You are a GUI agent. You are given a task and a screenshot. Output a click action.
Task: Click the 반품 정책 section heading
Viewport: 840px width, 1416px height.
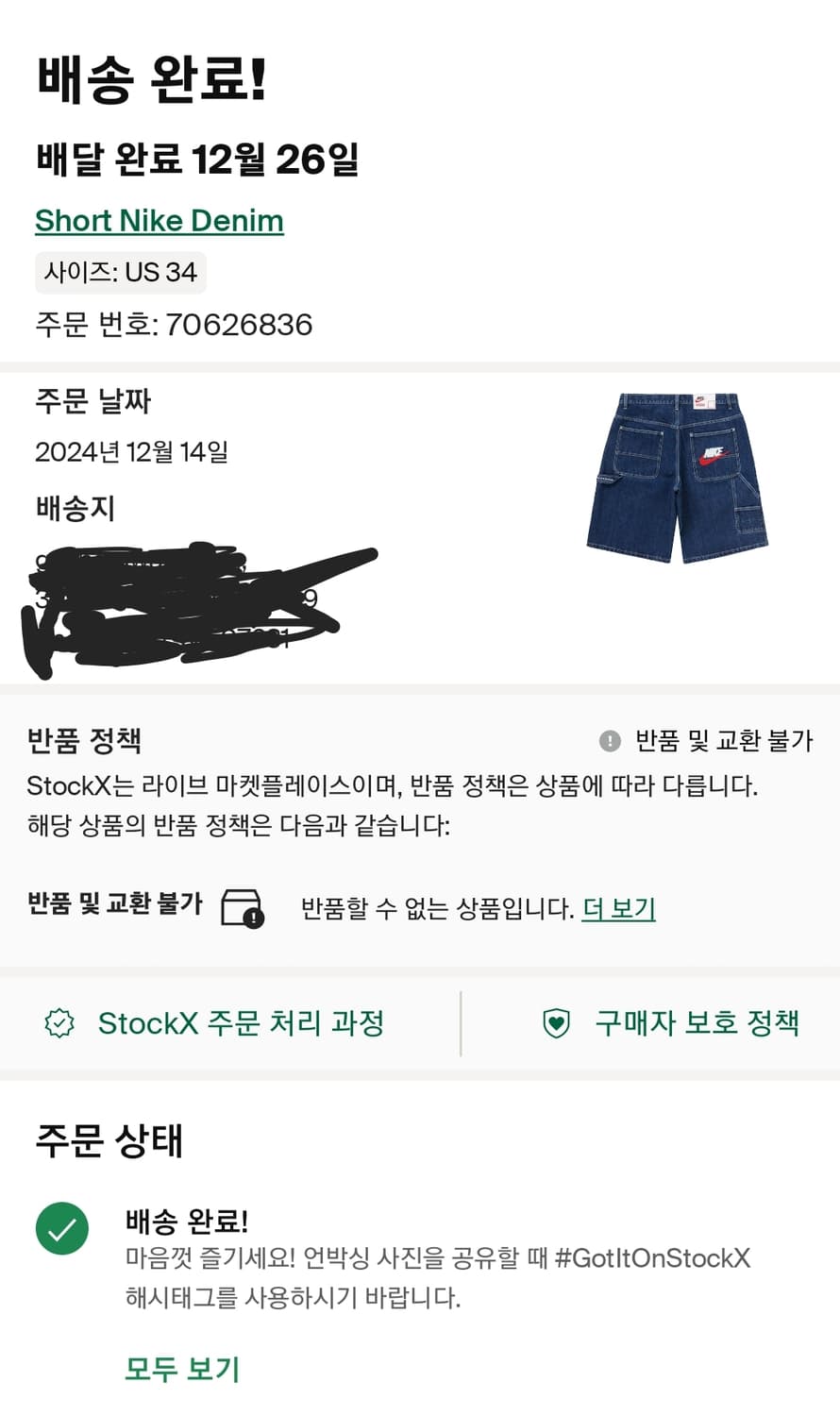(x=86, y=742)
